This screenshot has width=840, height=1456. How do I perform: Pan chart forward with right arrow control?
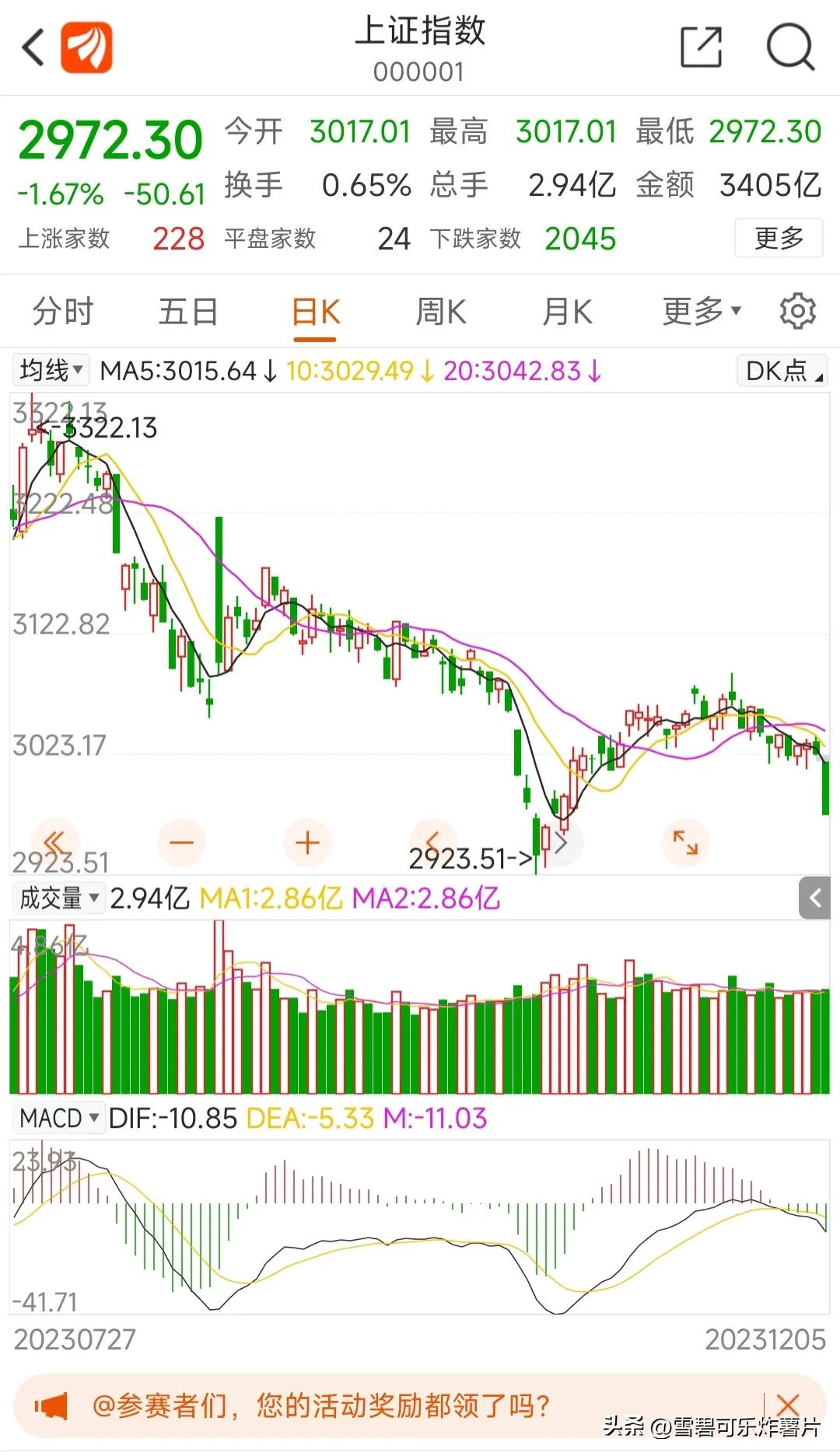(x=562, y=842)
